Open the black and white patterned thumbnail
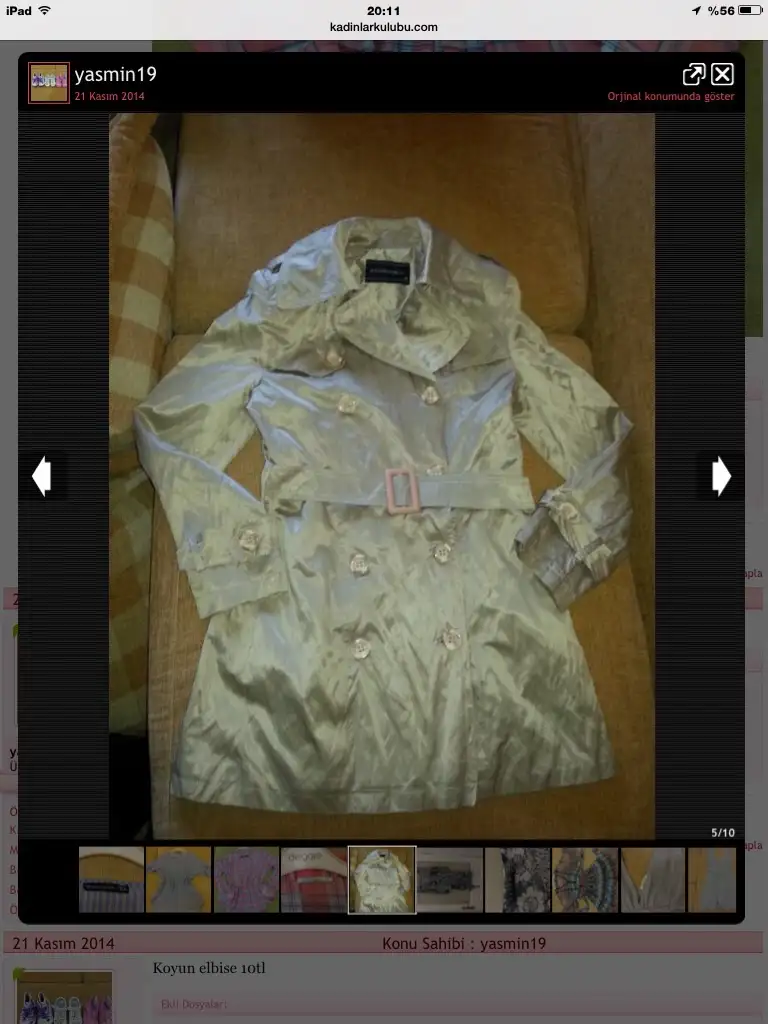Viewport: 768px width, 1024px height. (x=517, y=880)
